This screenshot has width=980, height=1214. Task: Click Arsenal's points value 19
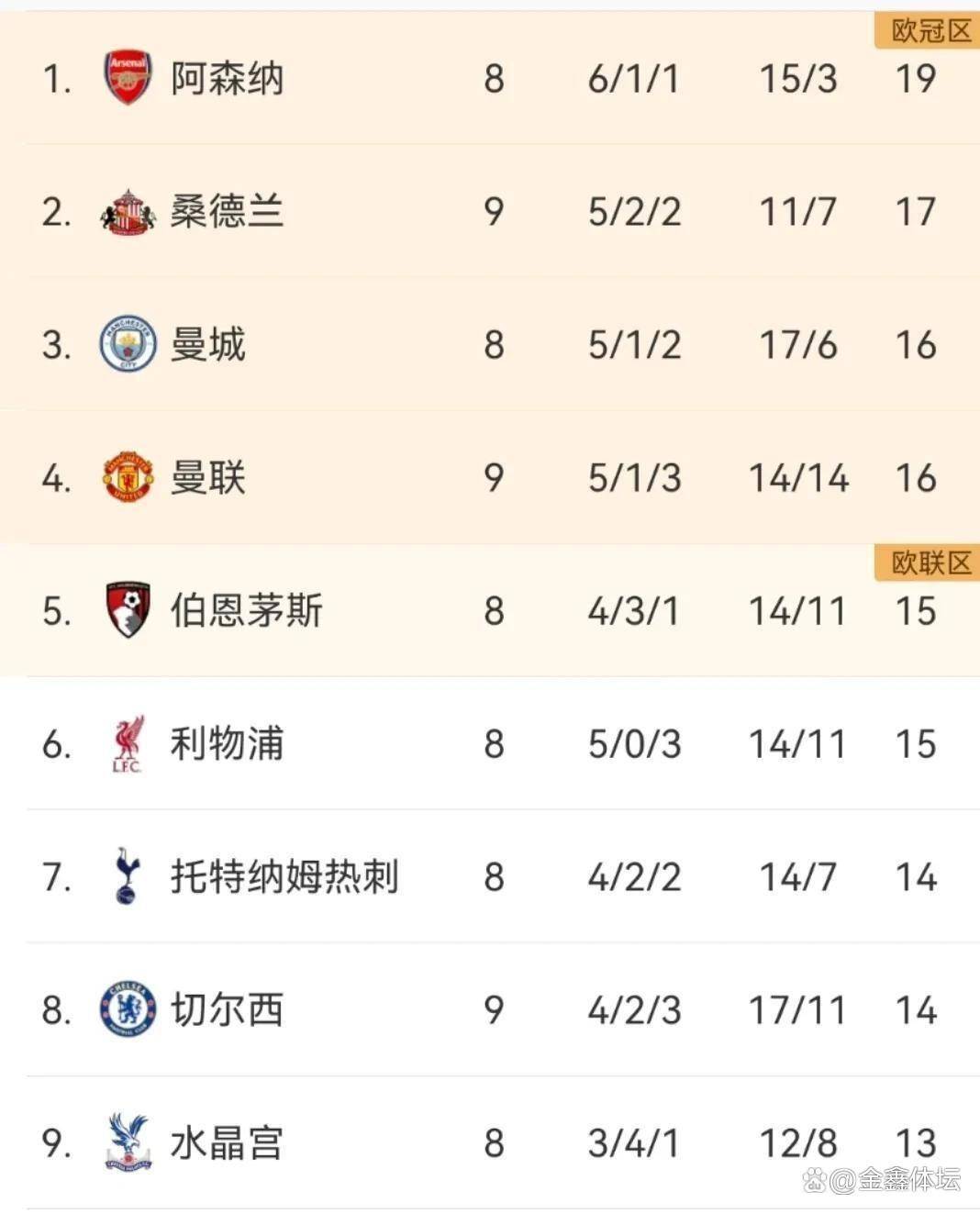pos(915,78)
